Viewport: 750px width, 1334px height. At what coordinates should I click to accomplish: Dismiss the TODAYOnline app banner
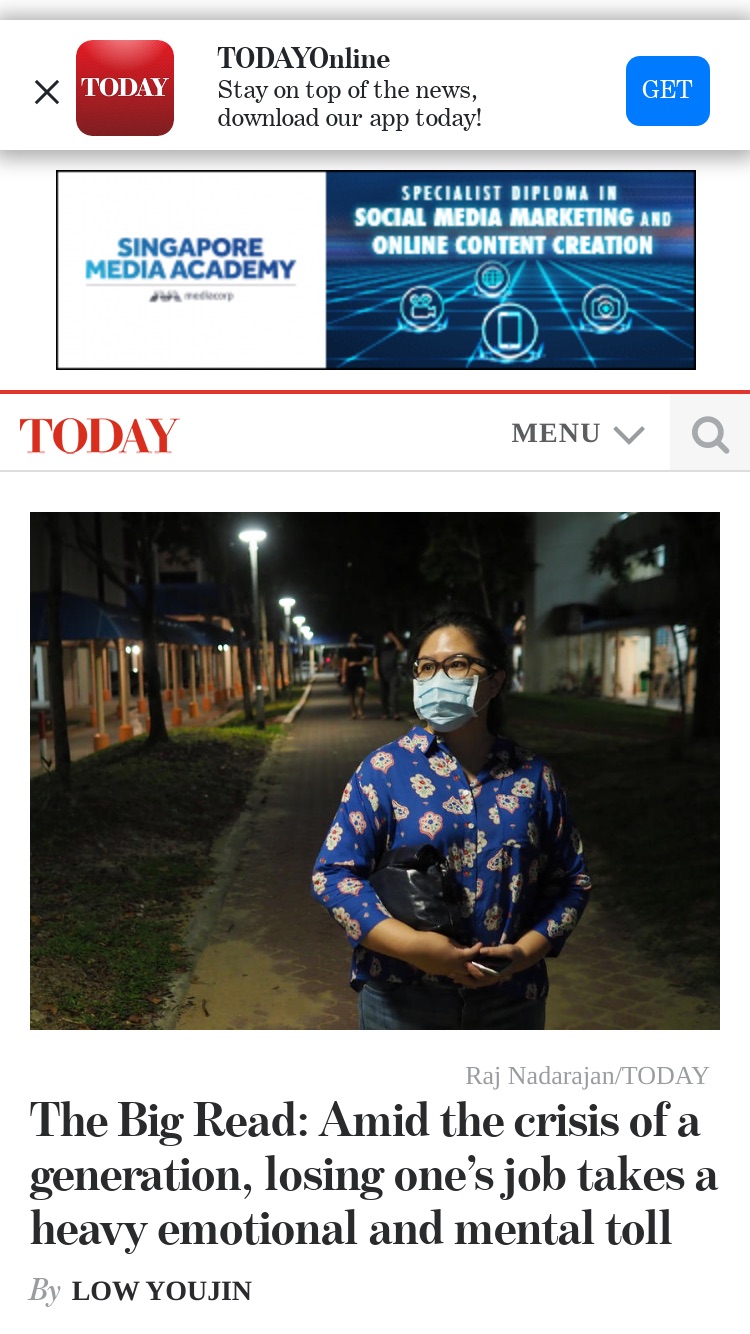[47, 92]
